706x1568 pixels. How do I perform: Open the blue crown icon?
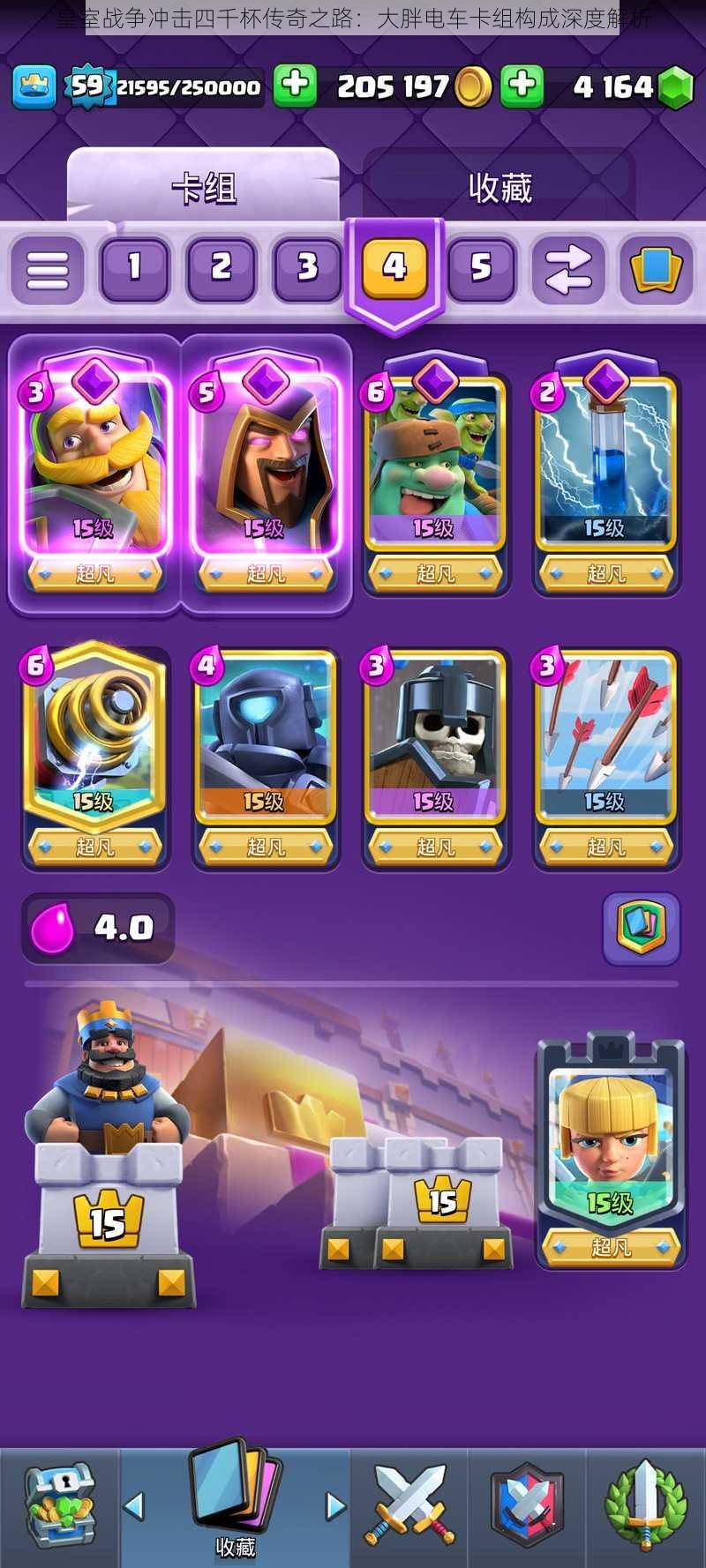[x=34, y=86]
